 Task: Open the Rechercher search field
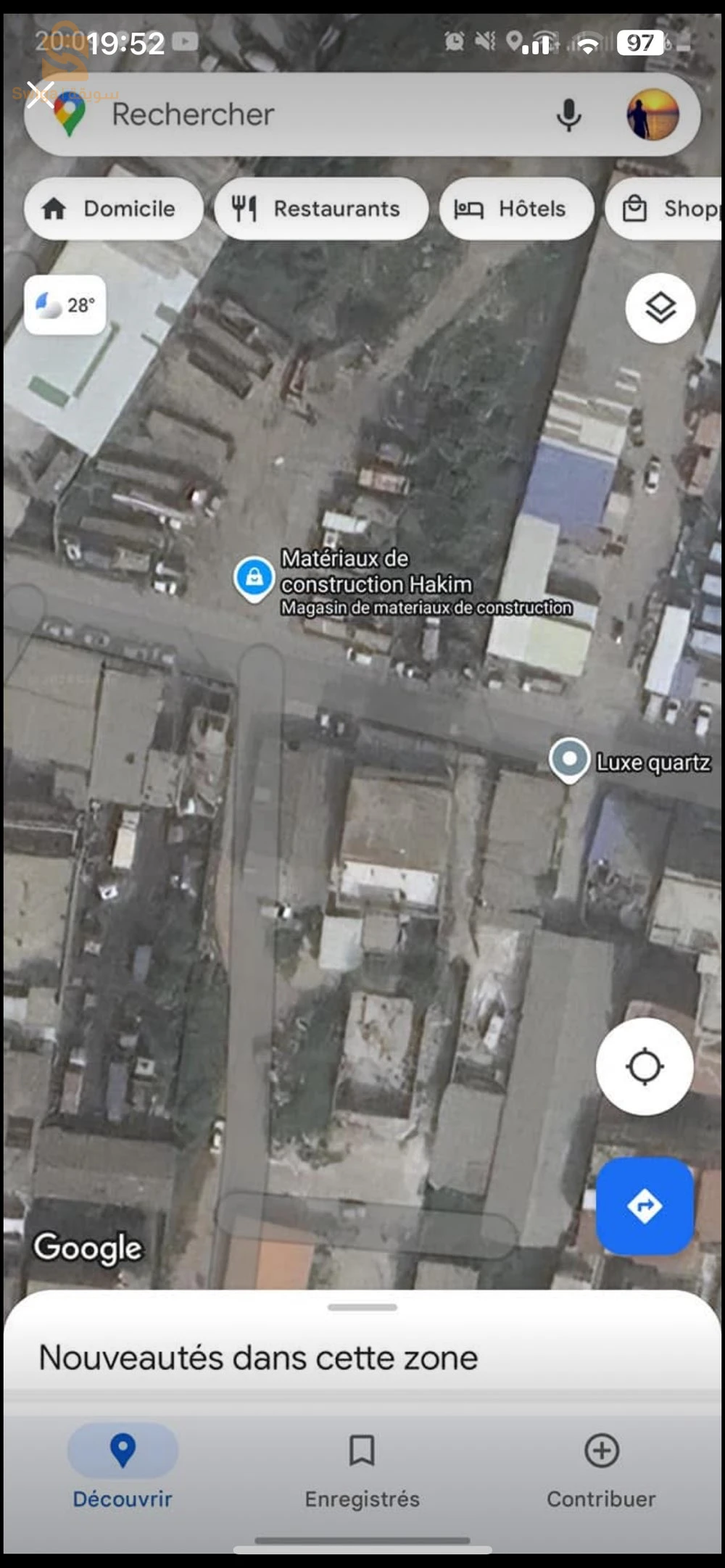point(290,115)
